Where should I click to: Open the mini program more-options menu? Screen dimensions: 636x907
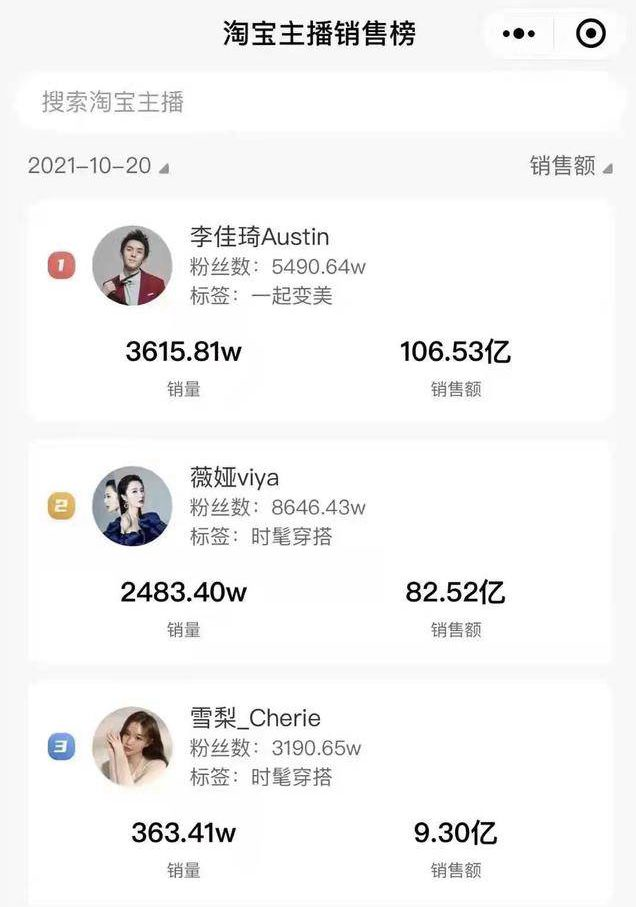[518, 34]
